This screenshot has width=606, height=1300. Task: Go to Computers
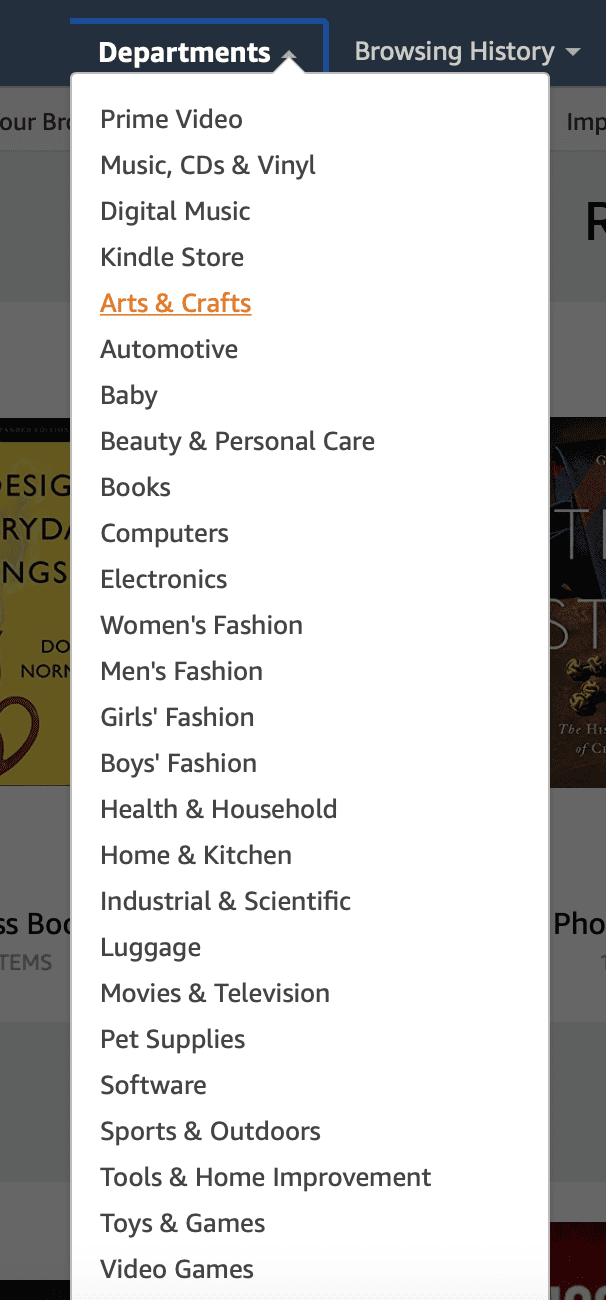pos(164,533)
